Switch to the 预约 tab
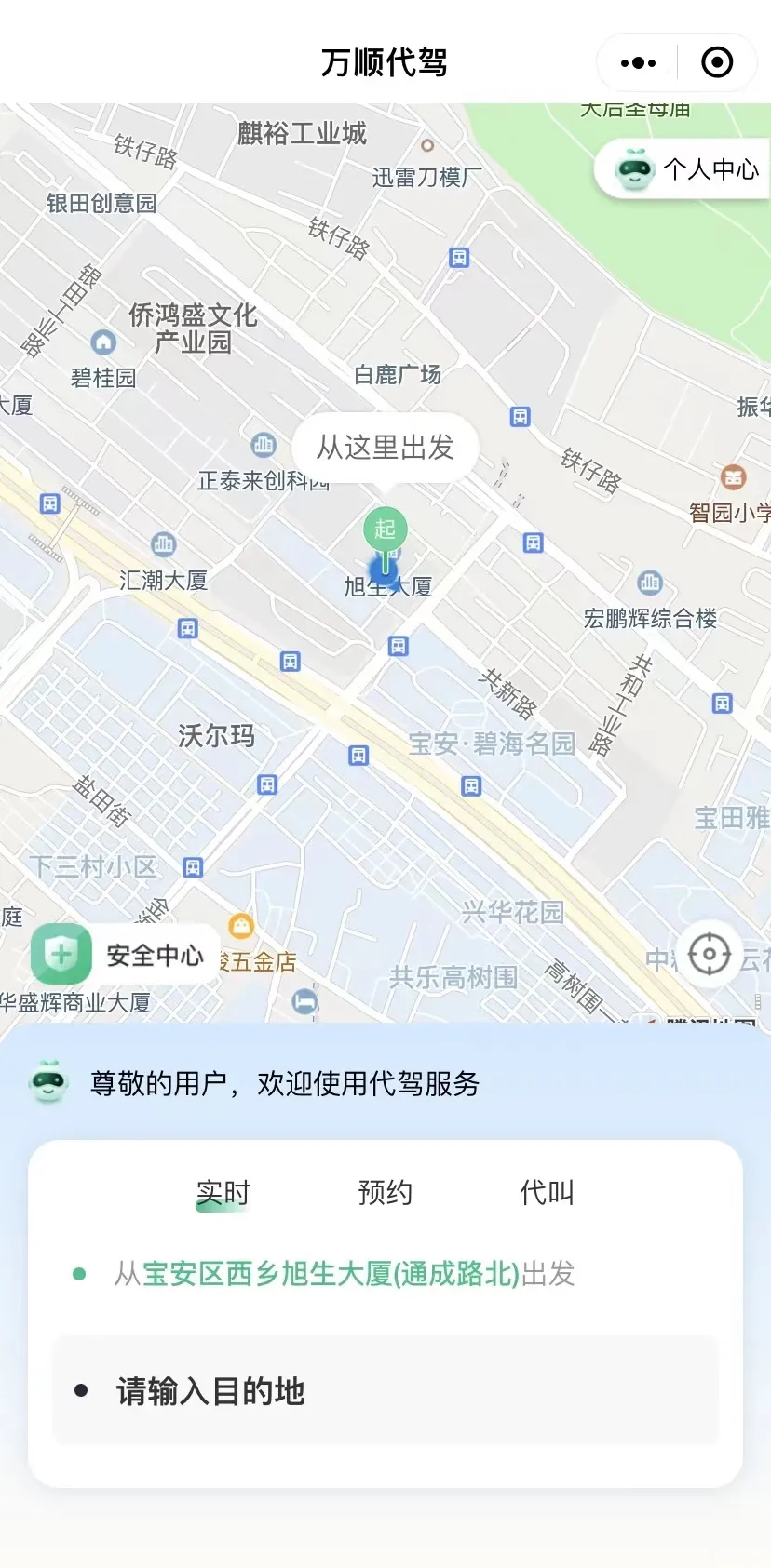The width and height of the screenshot is (771, 1568). 385,1192
